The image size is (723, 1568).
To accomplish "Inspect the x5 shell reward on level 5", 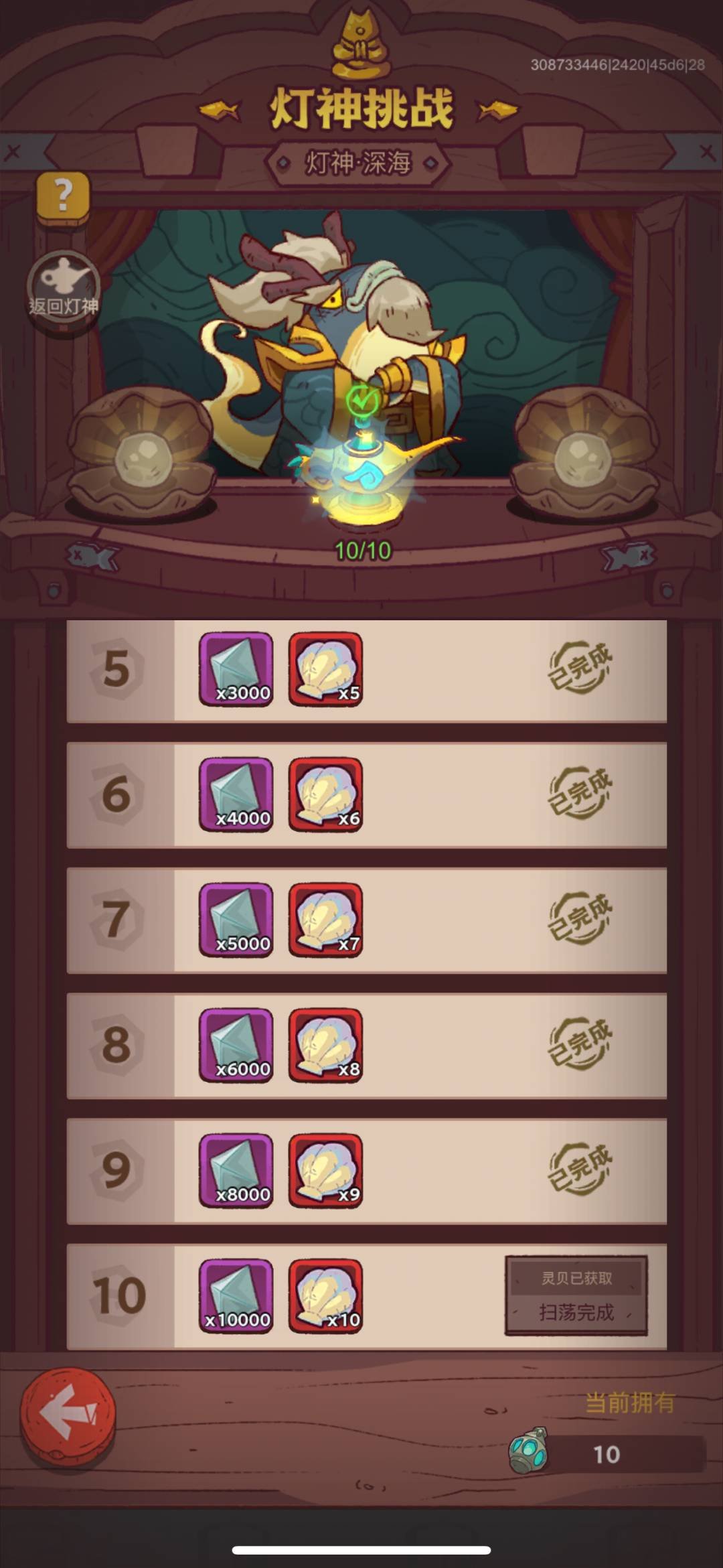I will [326, 669].
